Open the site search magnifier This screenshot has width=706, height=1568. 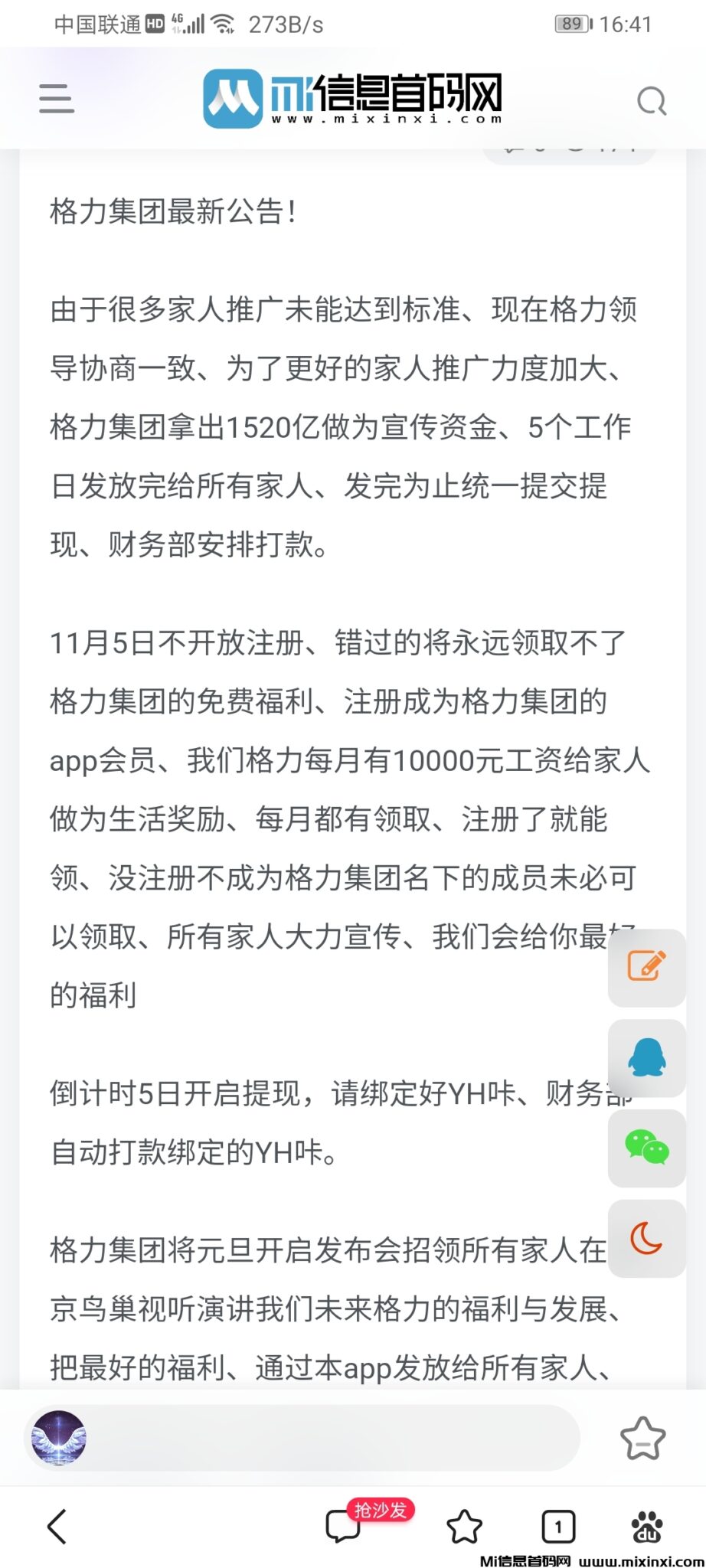pos(650,100)
